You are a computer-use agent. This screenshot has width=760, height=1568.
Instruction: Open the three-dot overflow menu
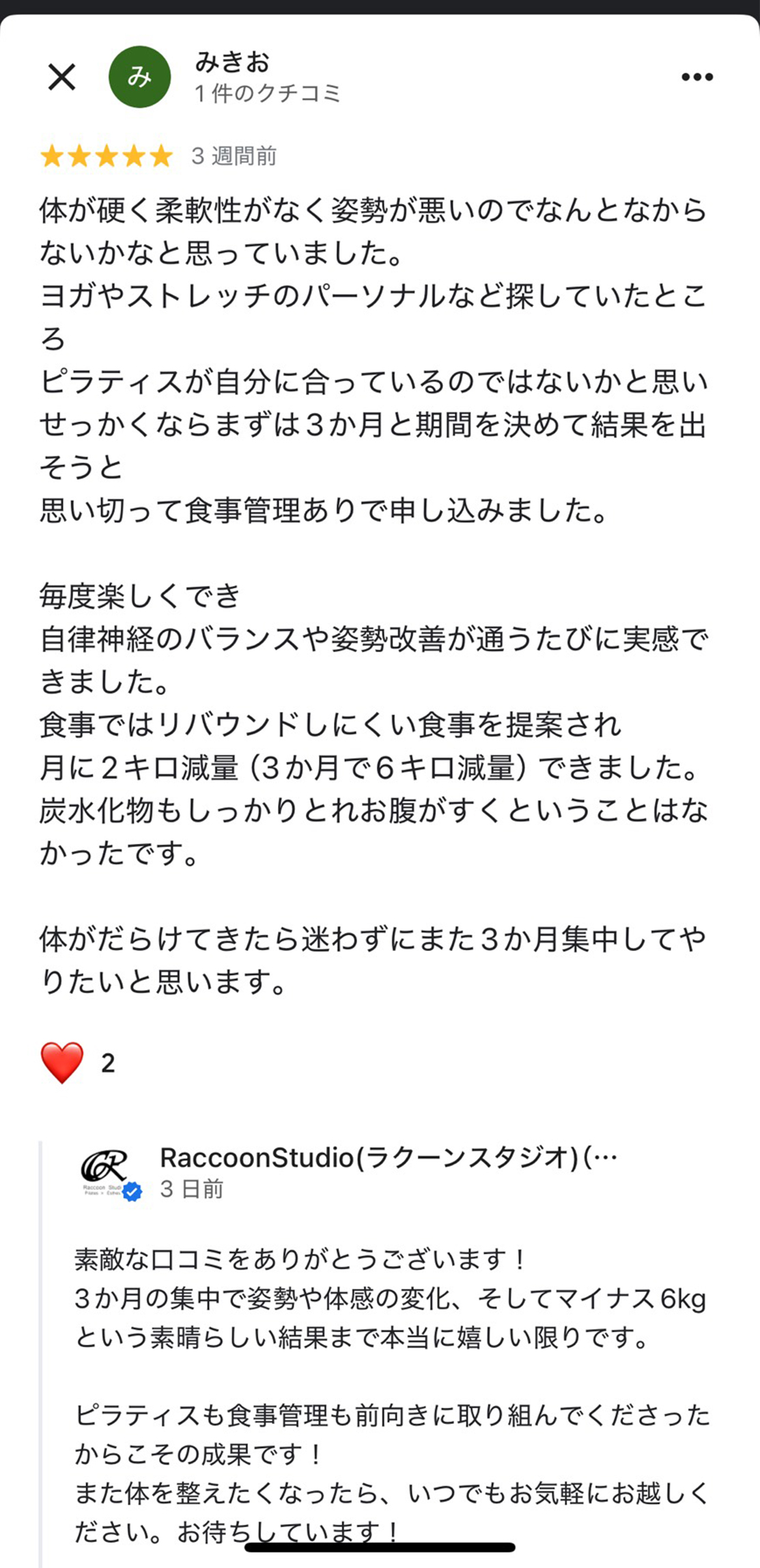(696, 77)
